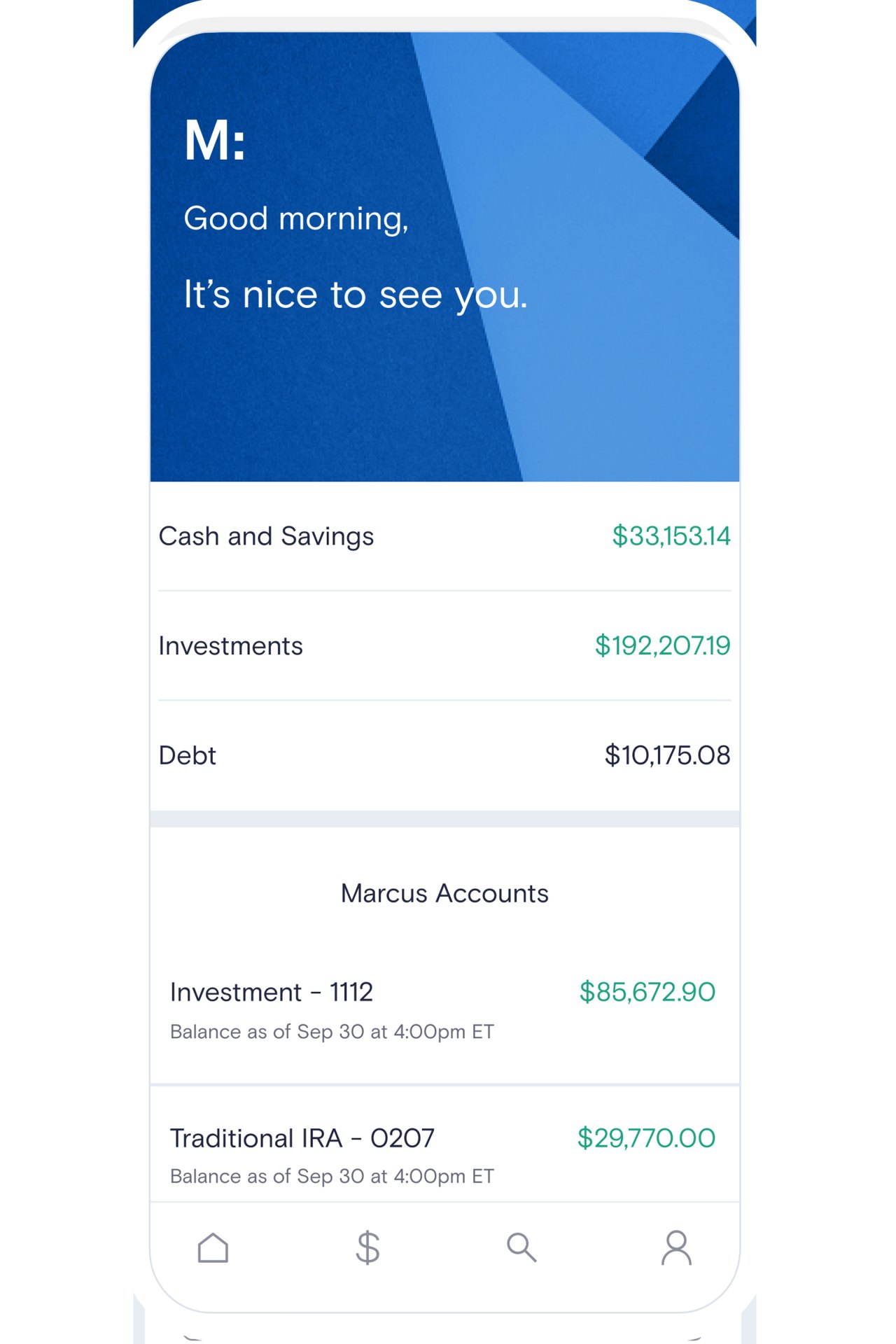
Task: Click the Marcus Accounts section header
Action: click(x=445, y=892)
